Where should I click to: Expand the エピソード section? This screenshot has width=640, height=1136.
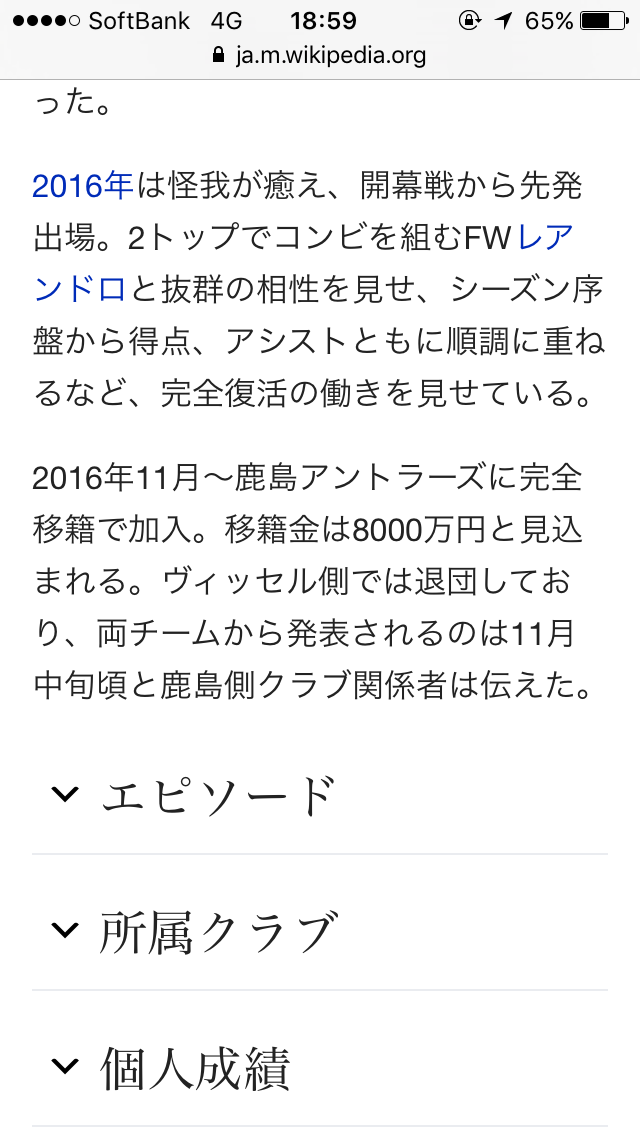218,796
